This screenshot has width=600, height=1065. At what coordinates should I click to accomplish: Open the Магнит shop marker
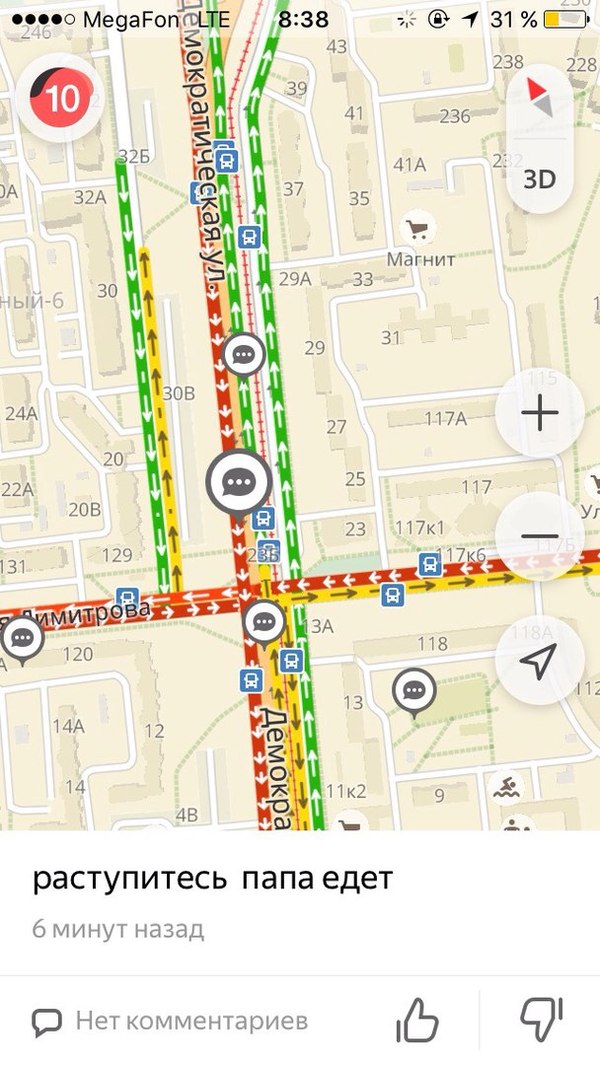pyautogui.click(x=416, y=231)
